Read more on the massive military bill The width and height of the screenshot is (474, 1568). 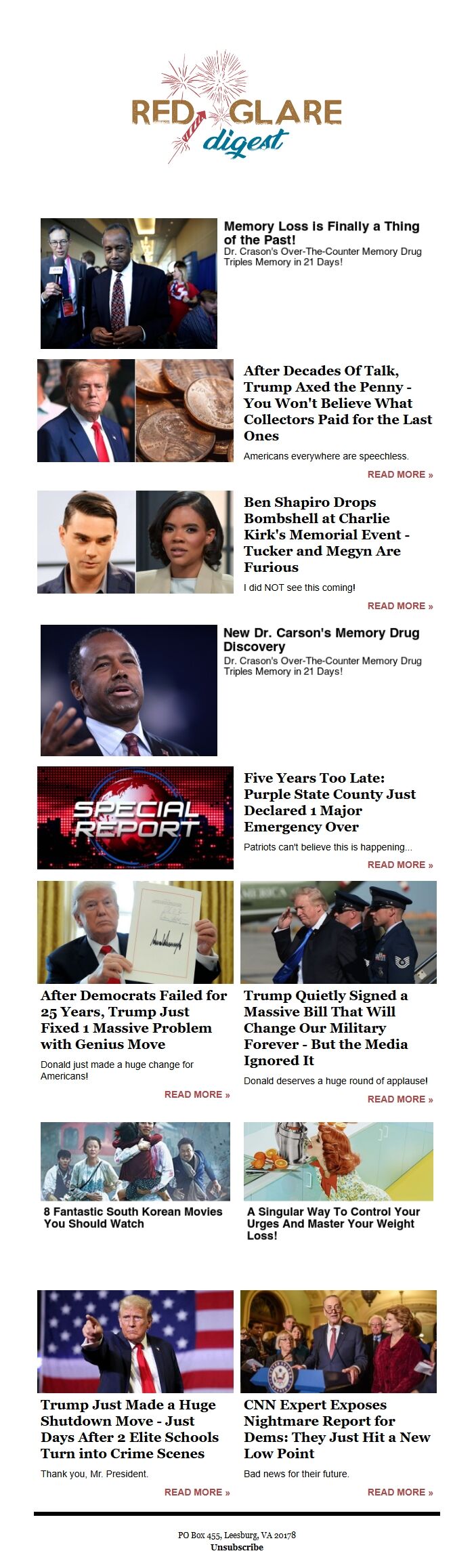(400, 1099)
